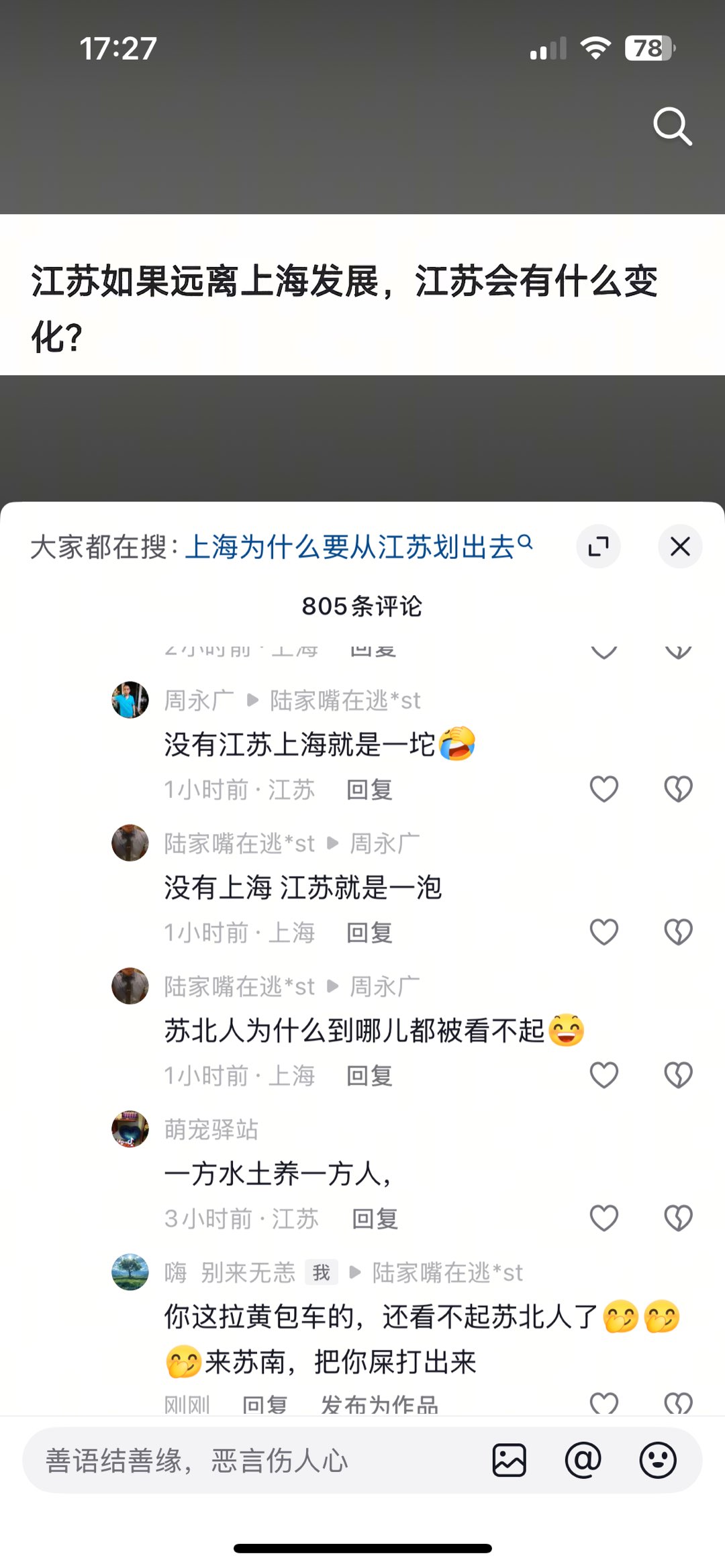Screen dimensions: 725x1568
Task: Like the comment 没有江苏上海就是一坨
Action: point(603,789)
